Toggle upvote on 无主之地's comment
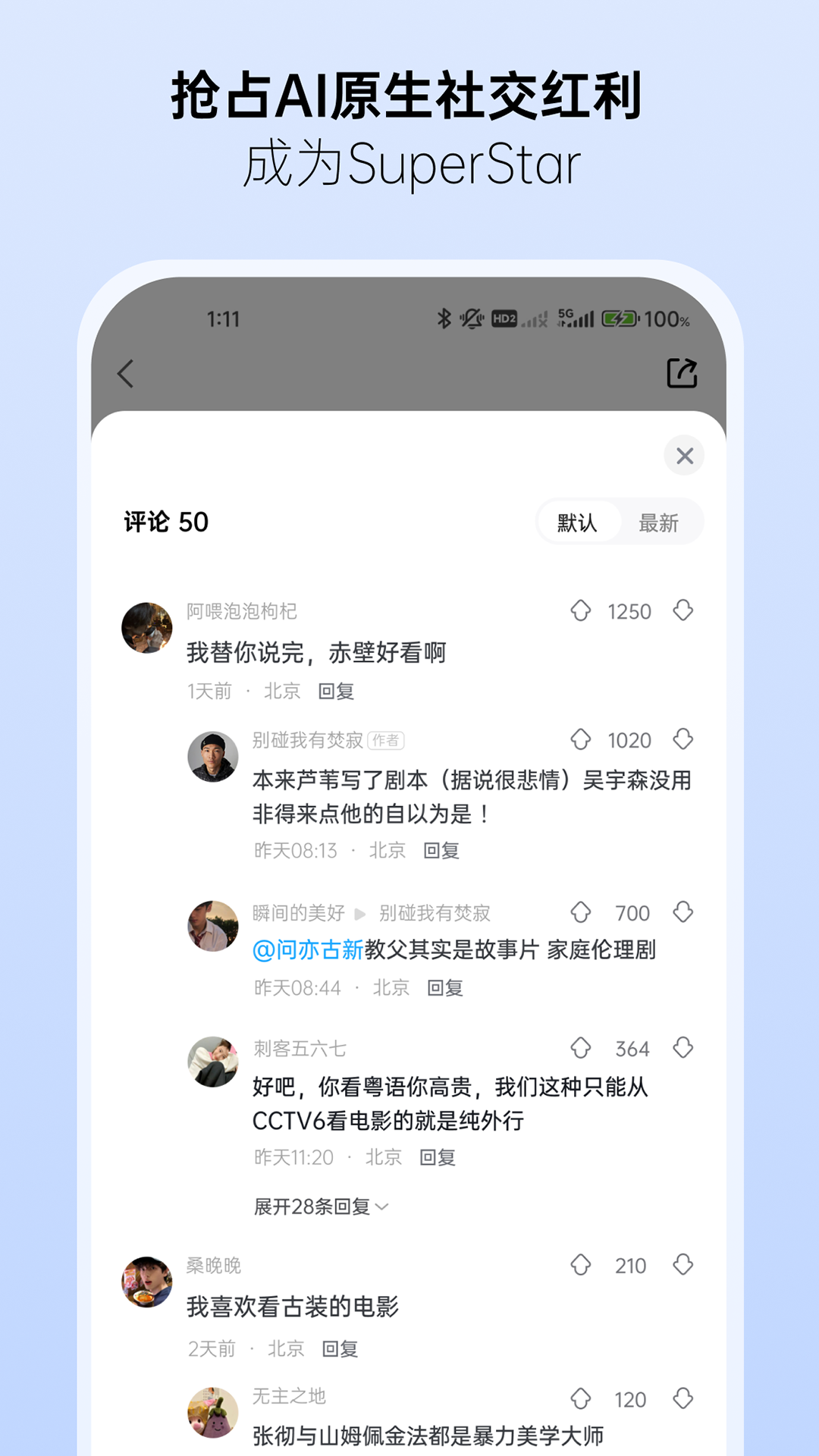819x1456 pixels. pos(582,1399)
